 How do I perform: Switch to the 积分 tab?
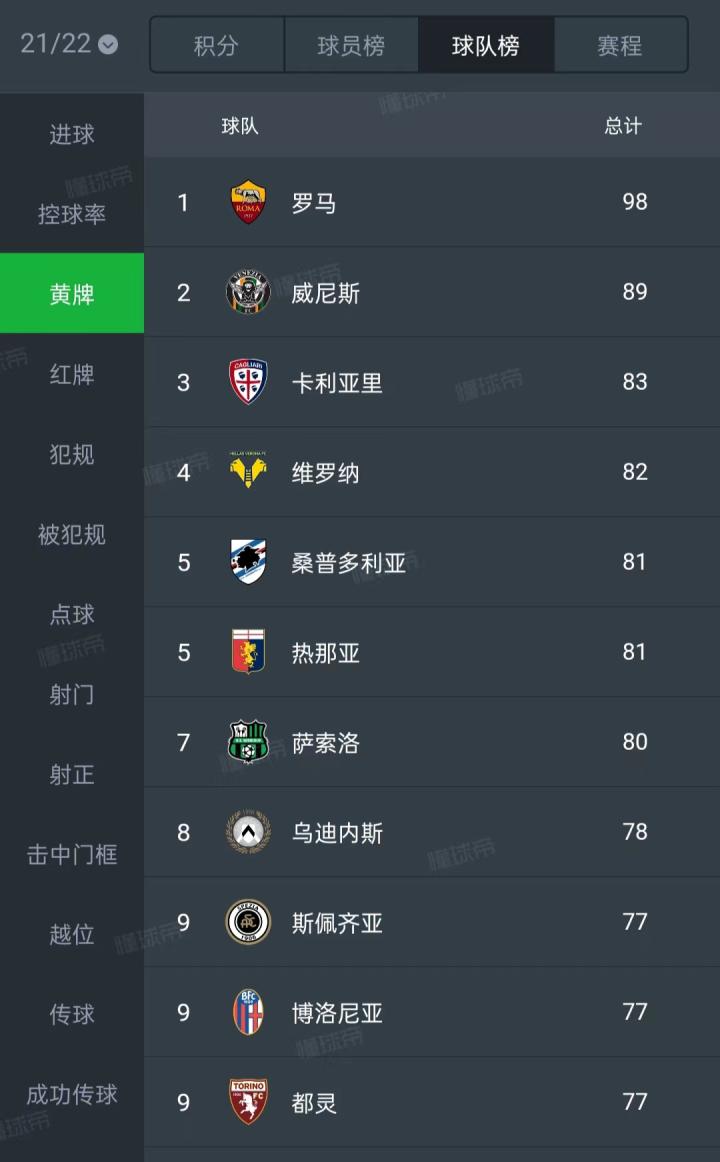click(216, 45)
